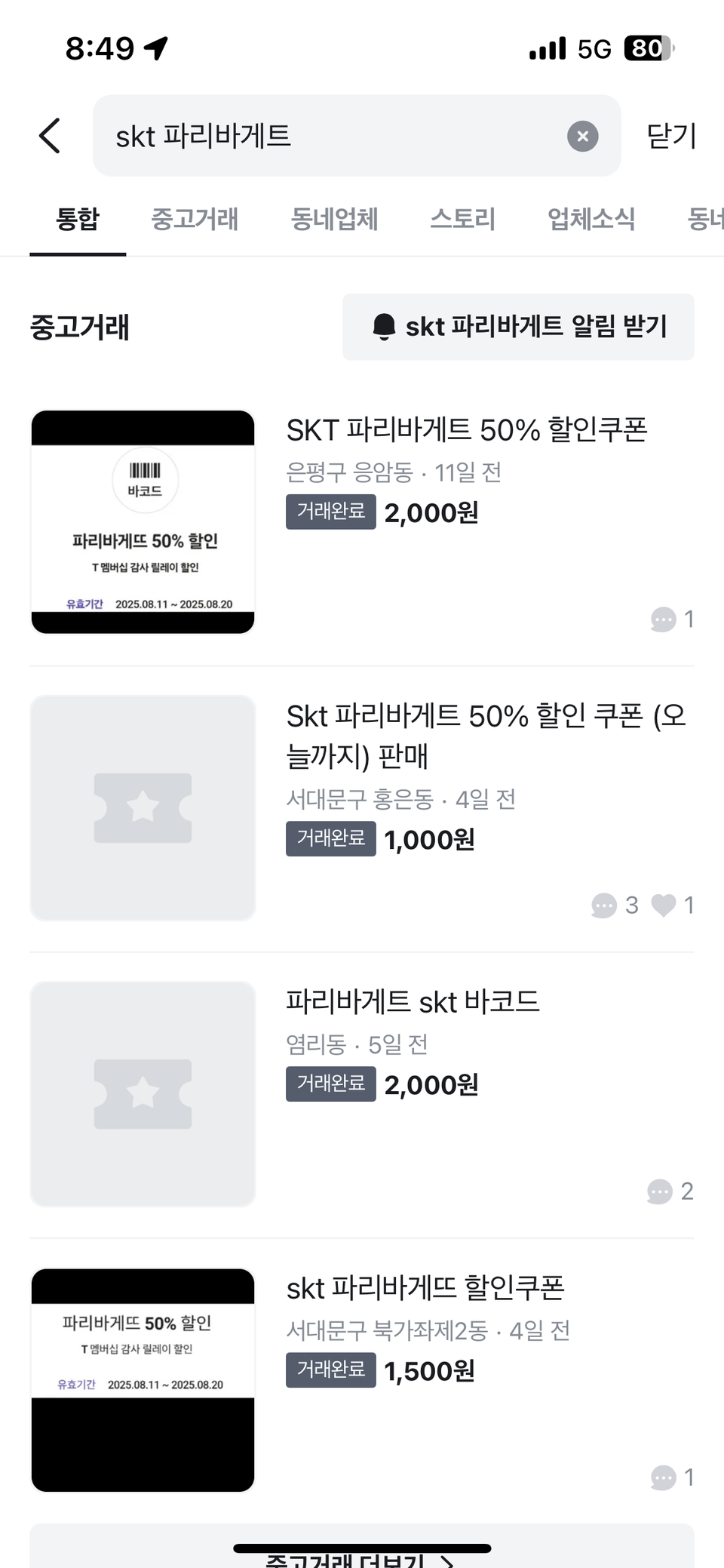Tap the location arrow in the status bar

click(156, 48)
